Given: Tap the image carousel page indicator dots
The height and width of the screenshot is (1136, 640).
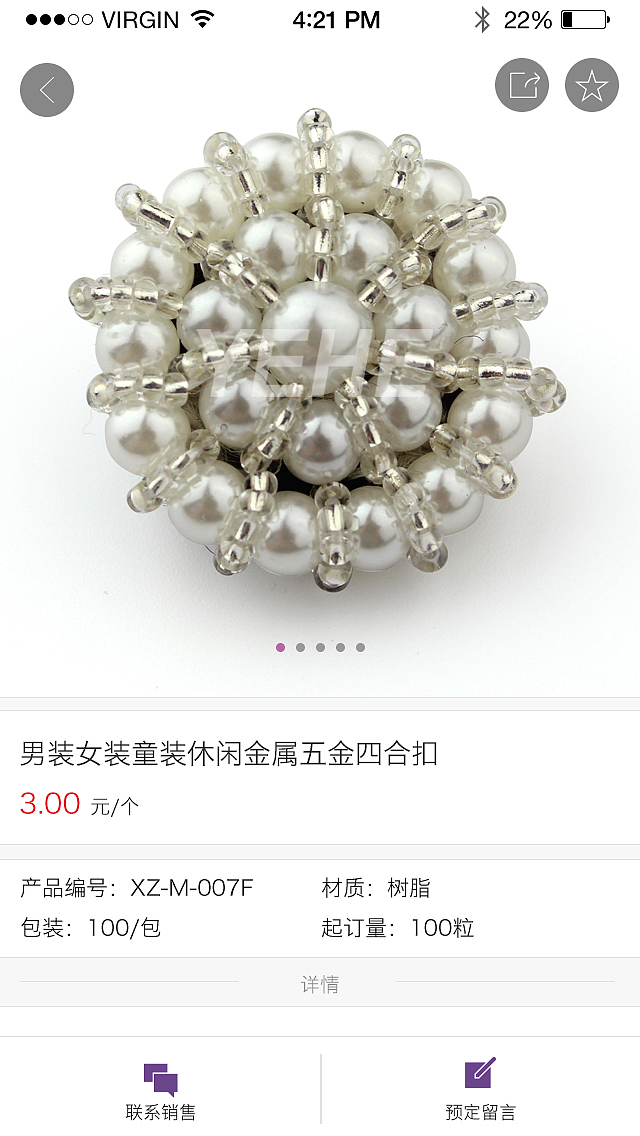Looking at the screenshot, I should [320, 647].
